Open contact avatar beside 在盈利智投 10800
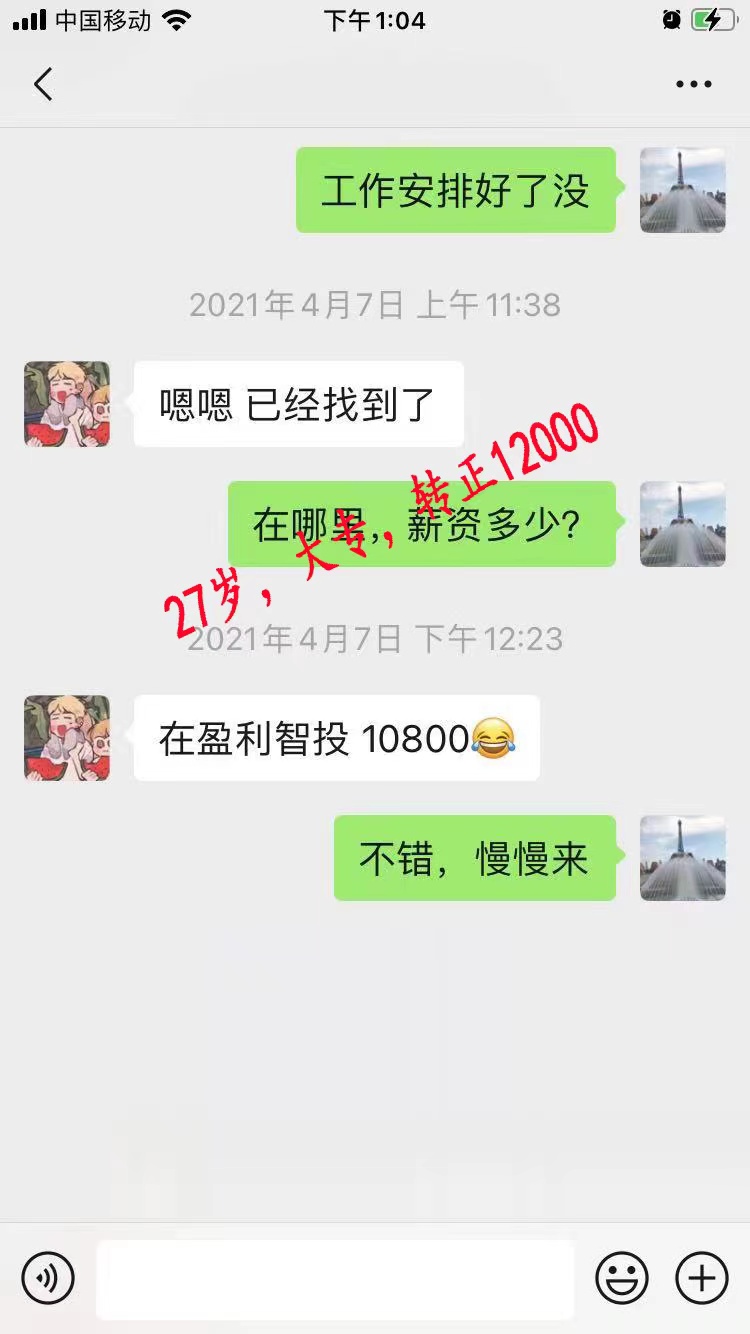750x1334 pixels. click(x=67, y=738)
